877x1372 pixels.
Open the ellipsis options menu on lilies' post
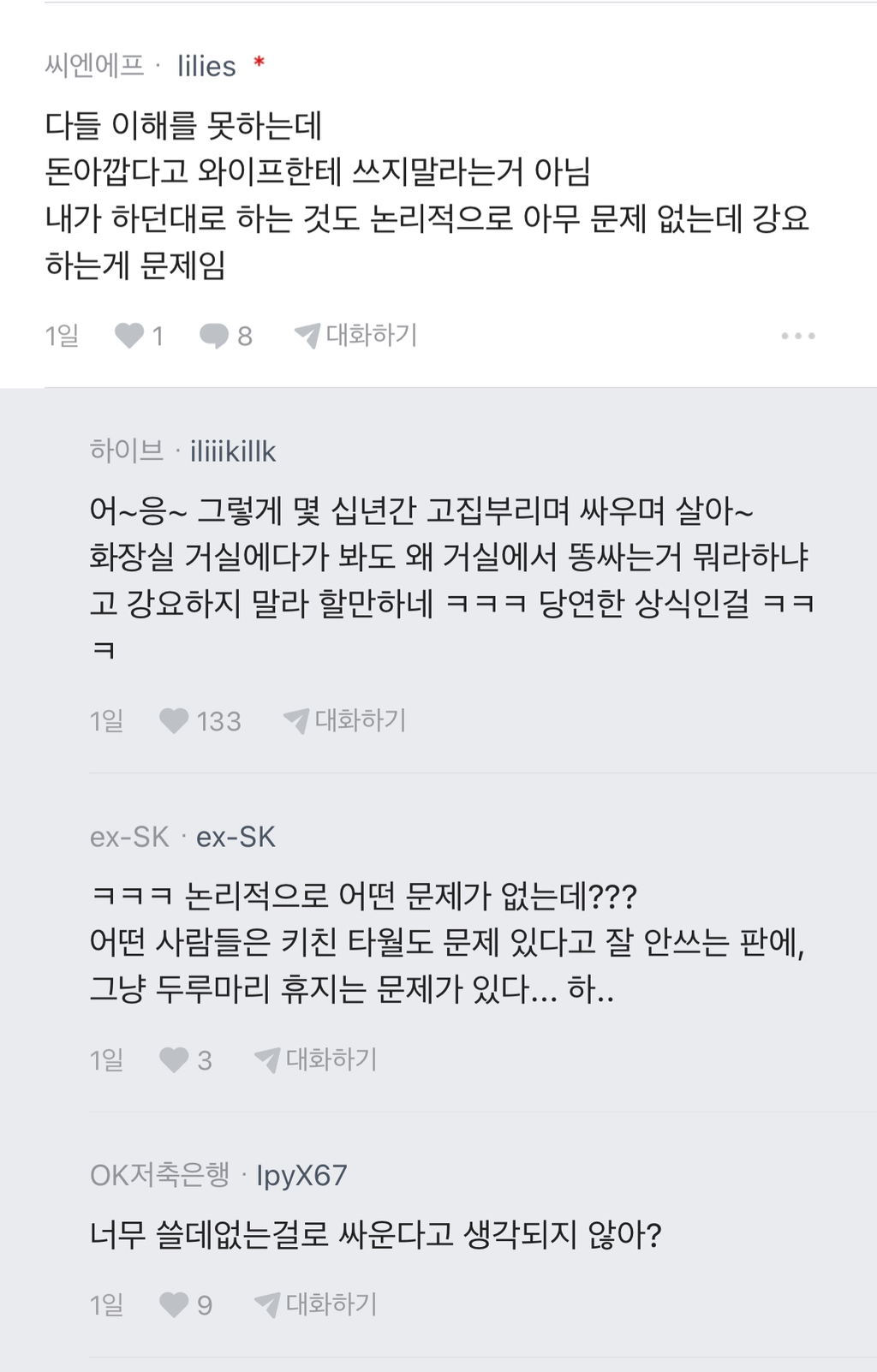796,336
